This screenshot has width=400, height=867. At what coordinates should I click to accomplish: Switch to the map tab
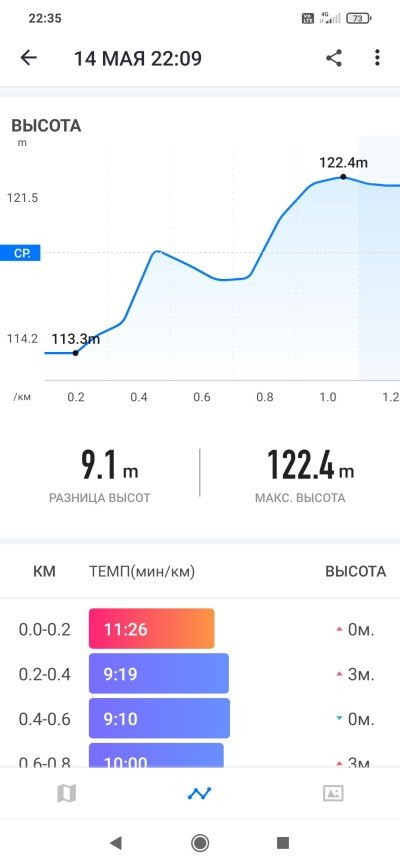point(66,794)
